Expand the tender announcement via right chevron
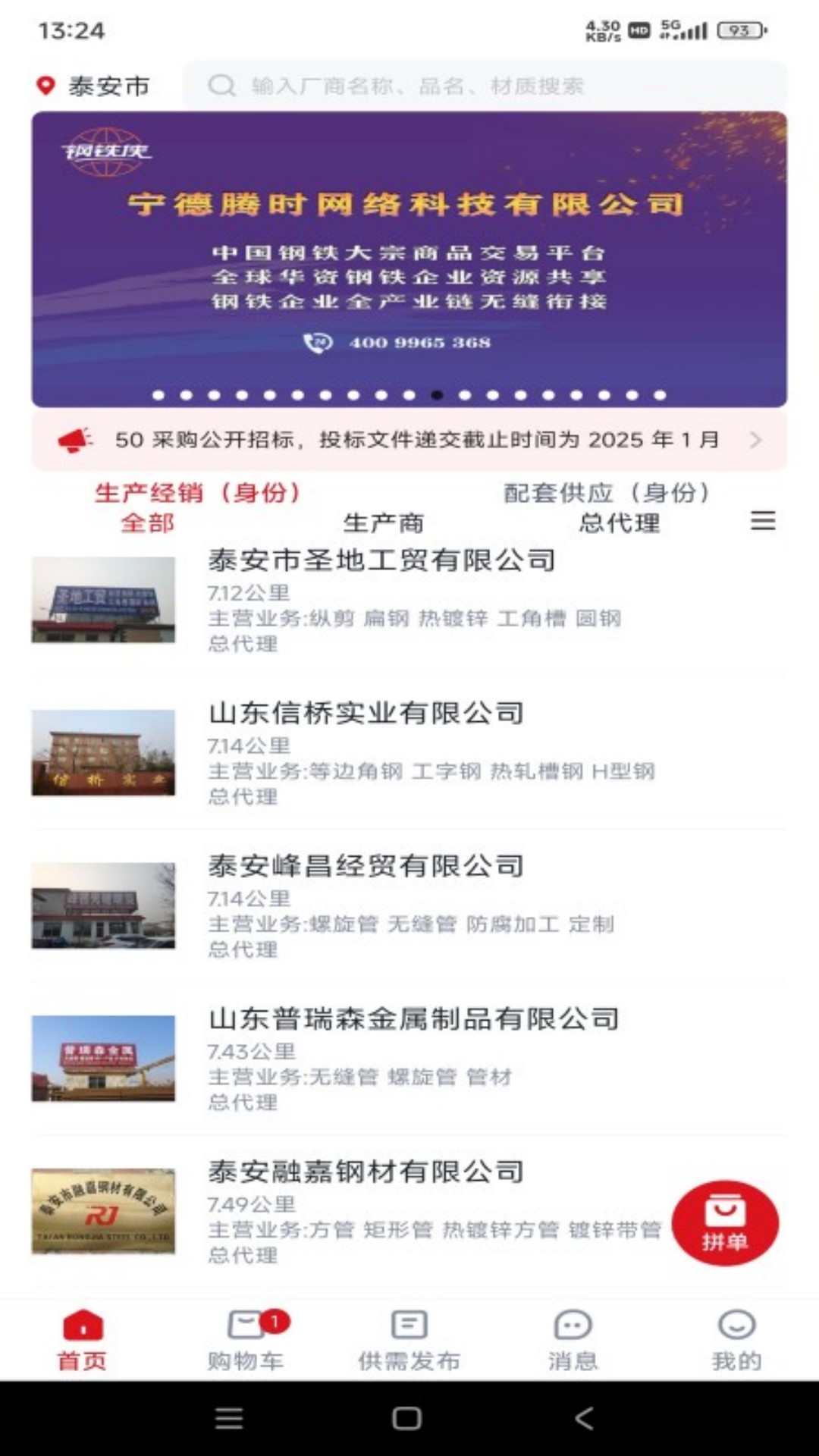This screenshot has height=1456, width=819. 756,438
